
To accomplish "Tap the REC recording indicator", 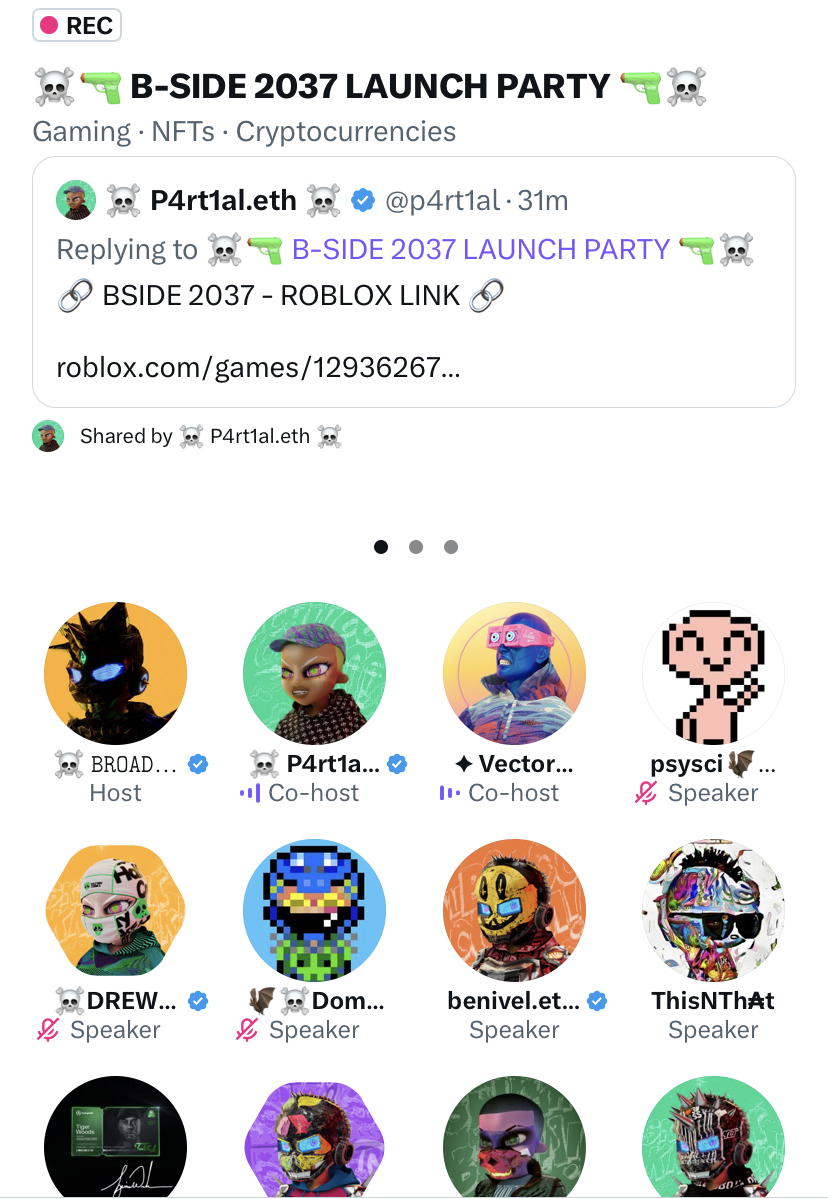I will [x=77, y=26].
